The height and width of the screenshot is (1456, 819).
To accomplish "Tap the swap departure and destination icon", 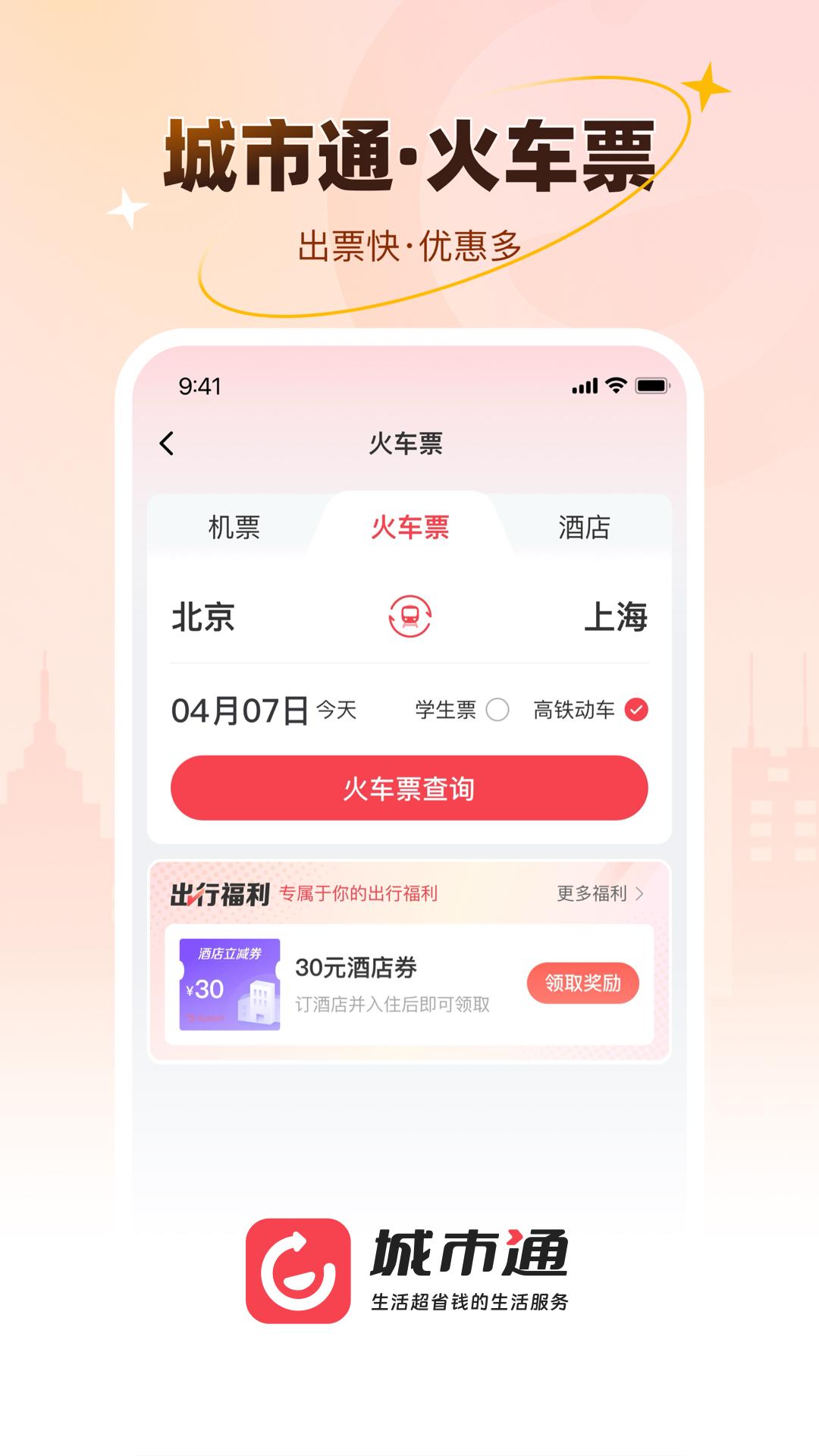I will pos(409,618).
